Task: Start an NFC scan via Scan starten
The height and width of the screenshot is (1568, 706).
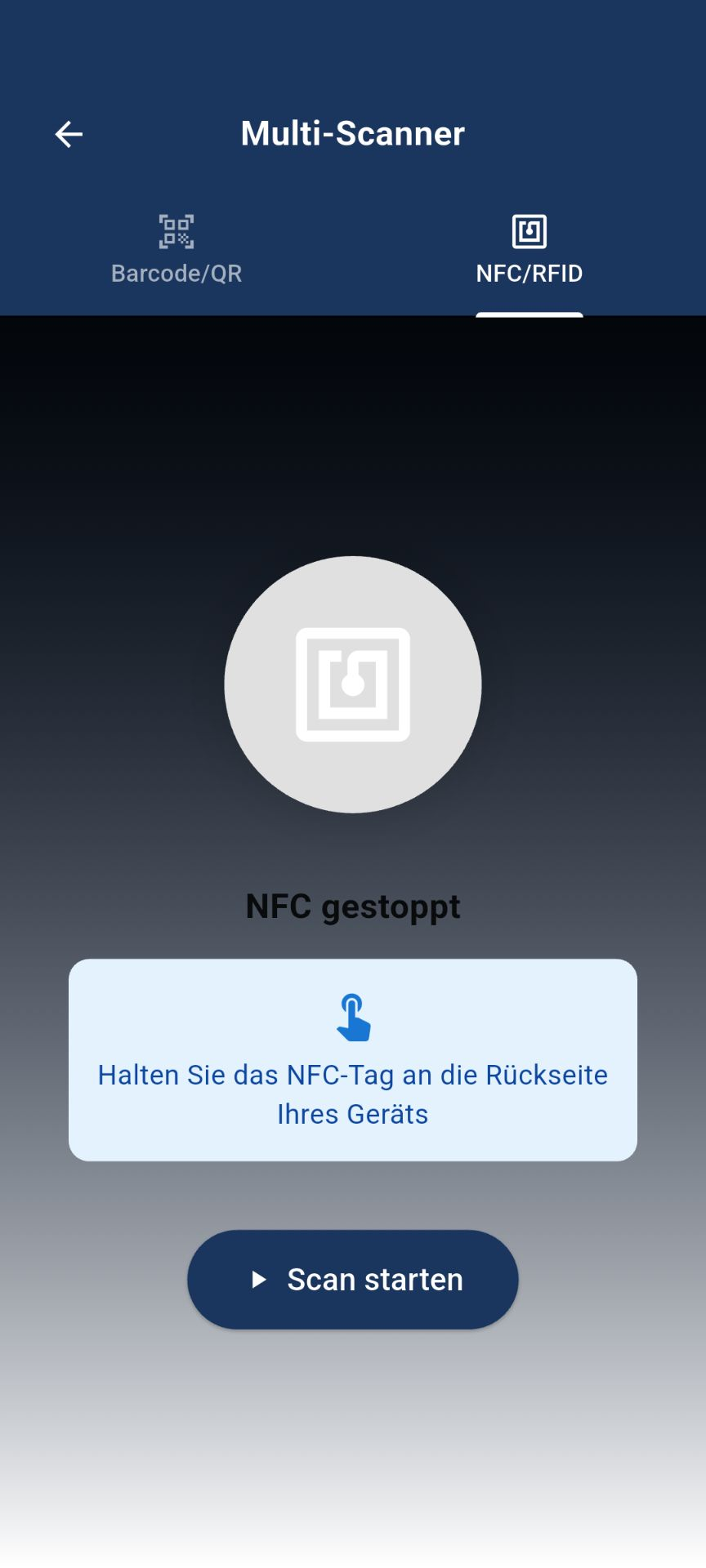Action: 353,1279
